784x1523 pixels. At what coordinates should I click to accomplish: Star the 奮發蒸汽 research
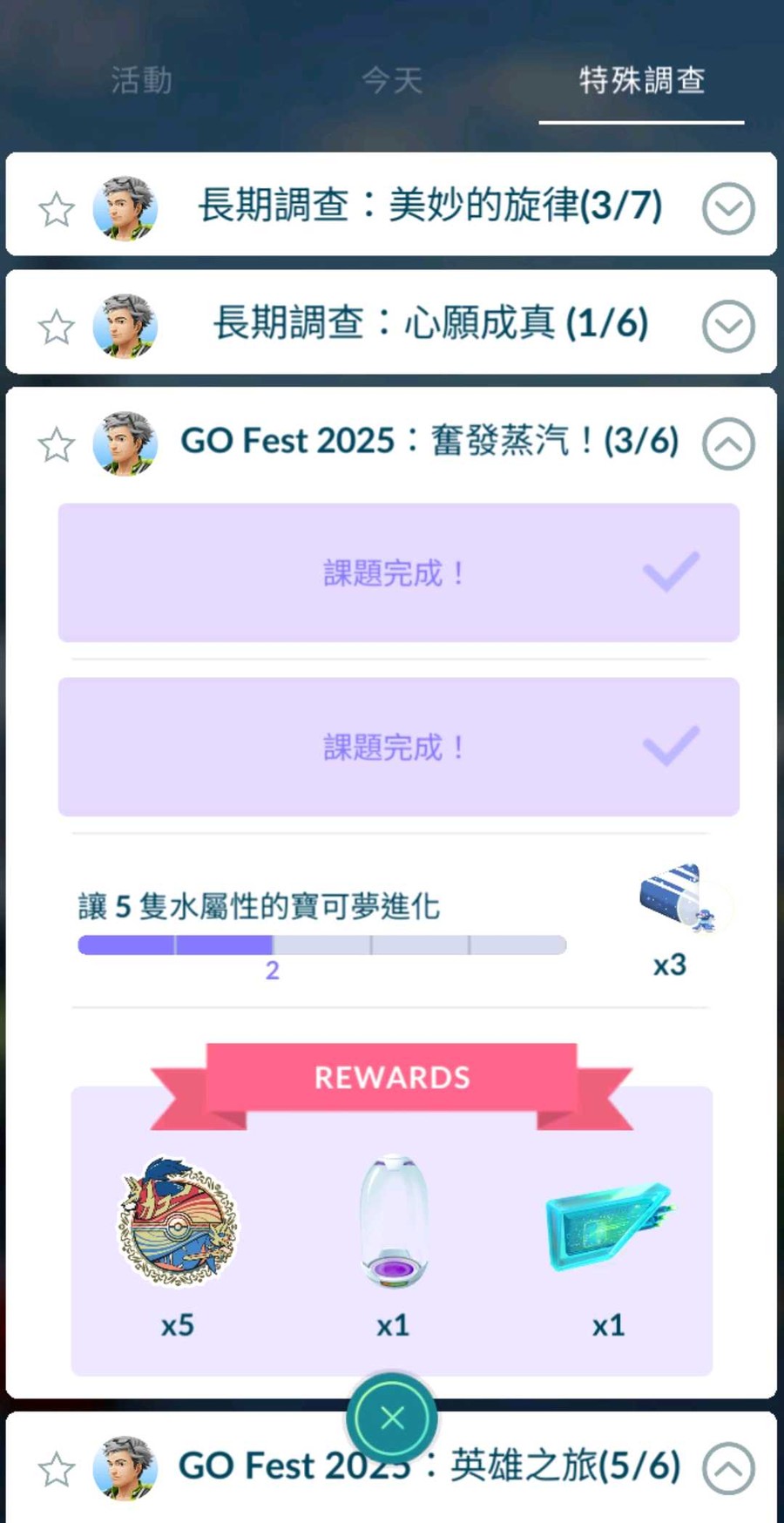(57, 444)
